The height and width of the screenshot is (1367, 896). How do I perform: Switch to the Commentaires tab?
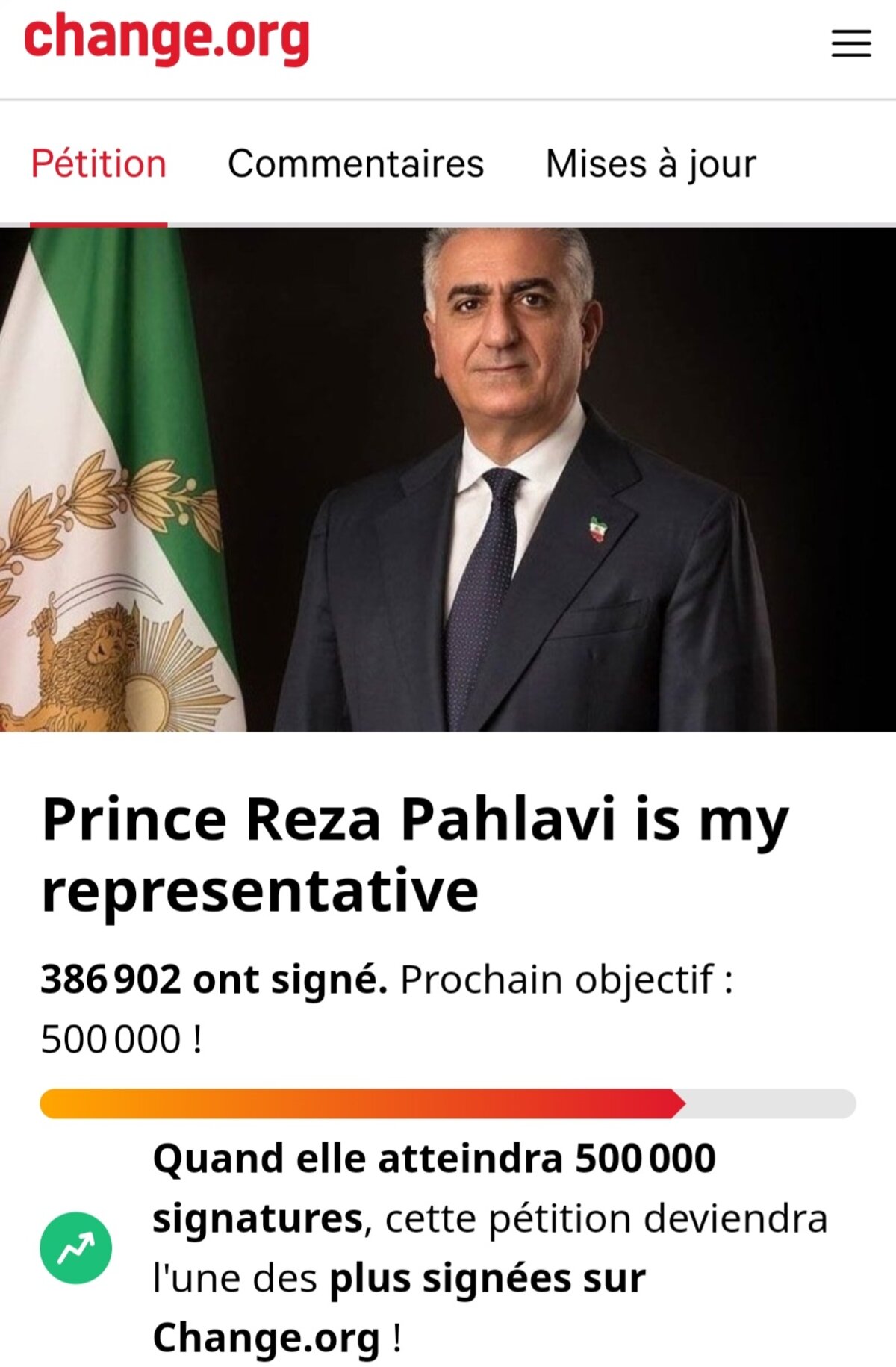click(355, 164)
